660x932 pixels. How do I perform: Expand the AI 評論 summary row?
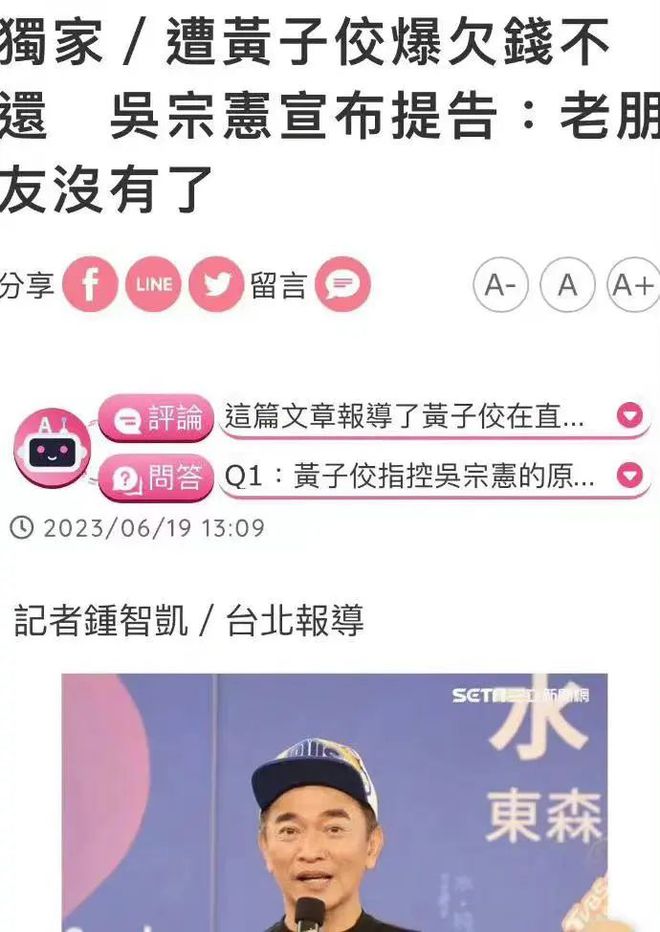629,416
